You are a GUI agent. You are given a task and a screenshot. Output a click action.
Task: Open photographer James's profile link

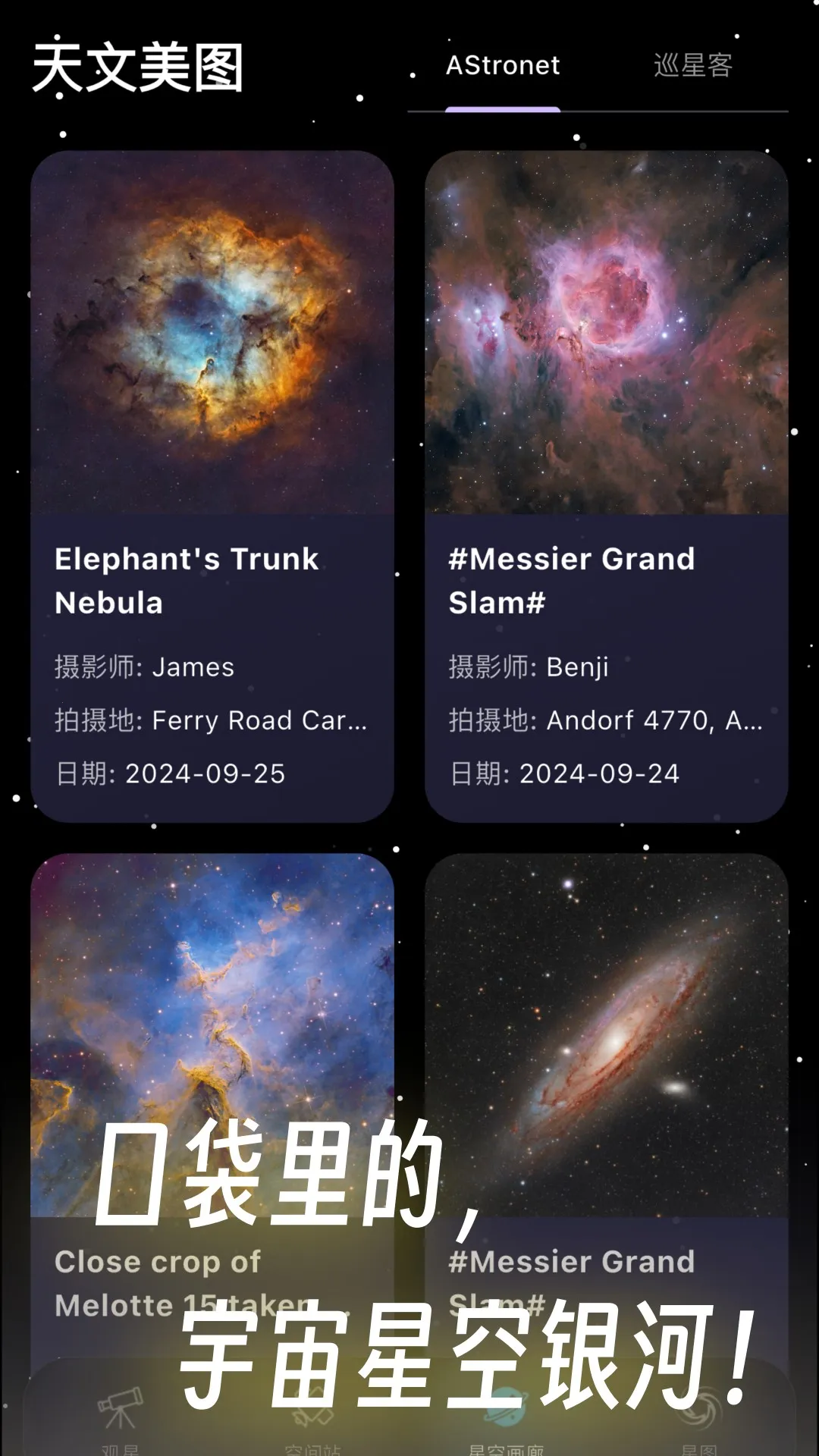tap(194, 667)
